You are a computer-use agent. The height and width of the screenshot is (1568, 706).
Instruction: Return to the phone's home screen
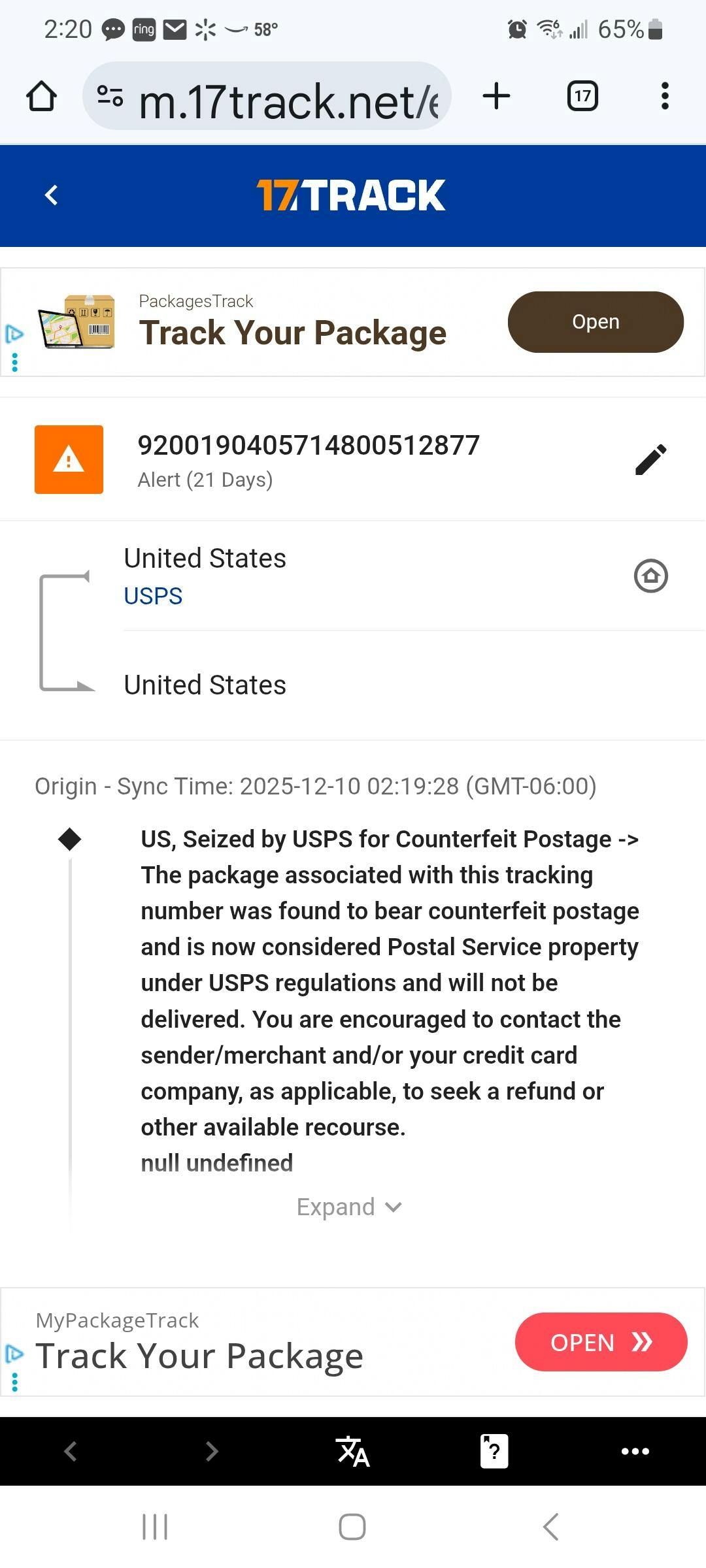point(352,1527)
